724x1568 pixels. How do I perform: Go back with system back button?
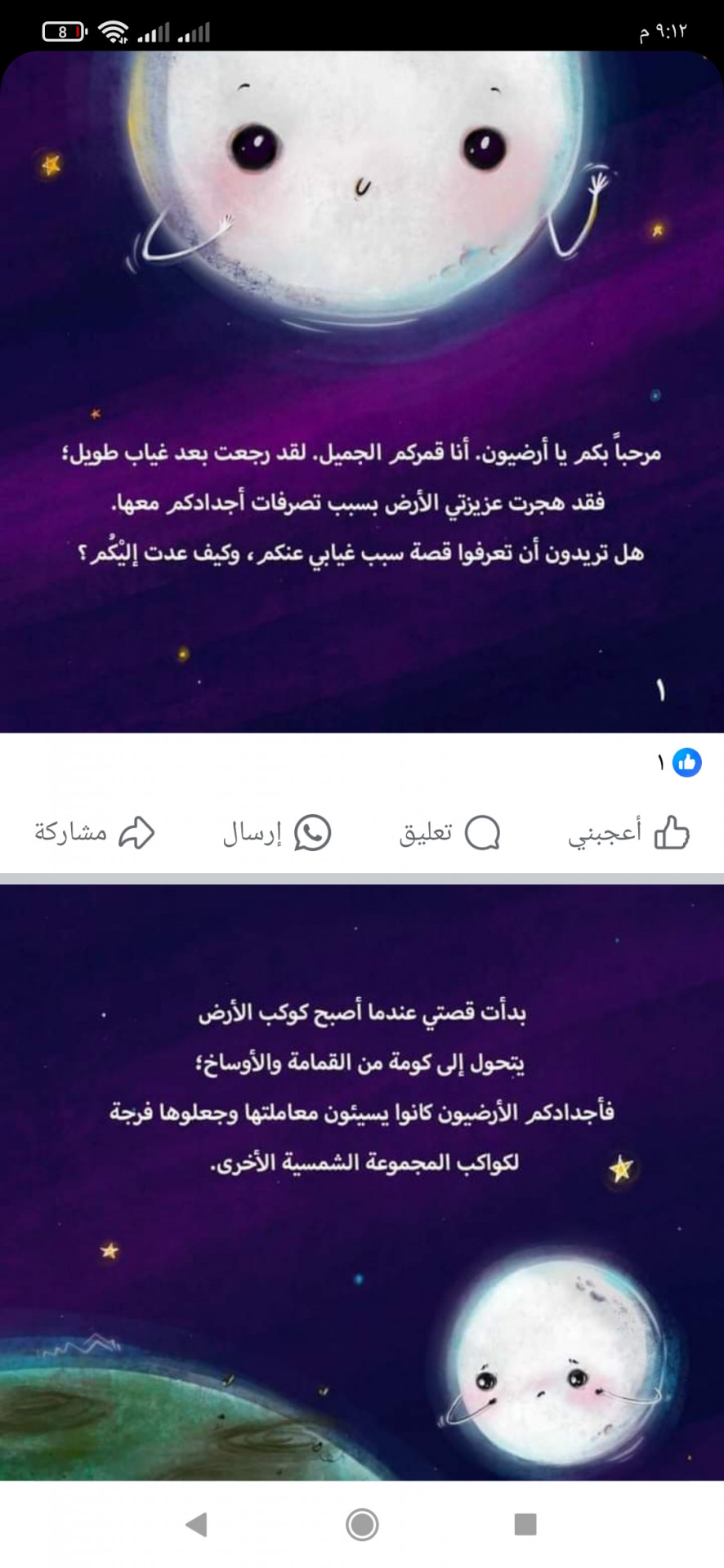[x=196, y=1524]
